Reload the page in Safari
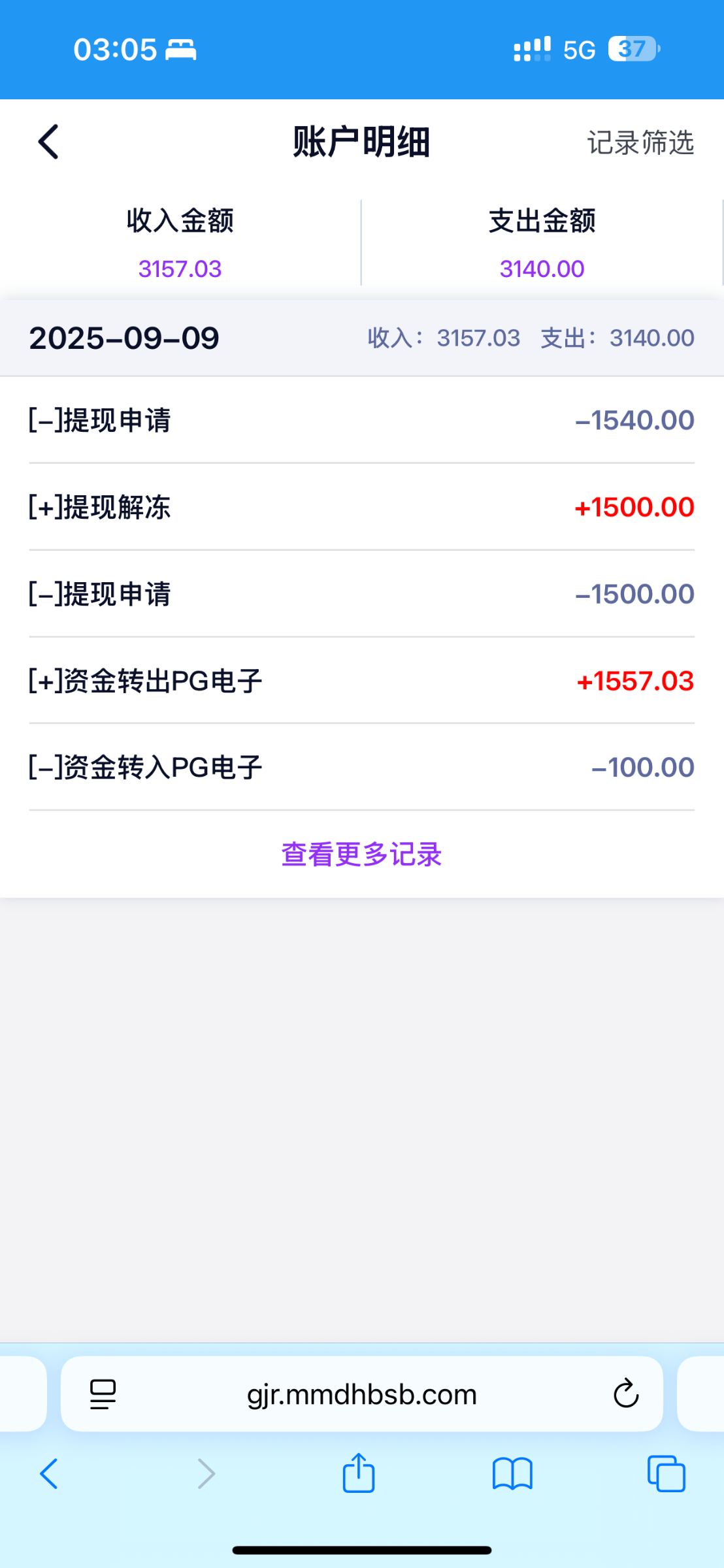 click(x=625, y=1394)
